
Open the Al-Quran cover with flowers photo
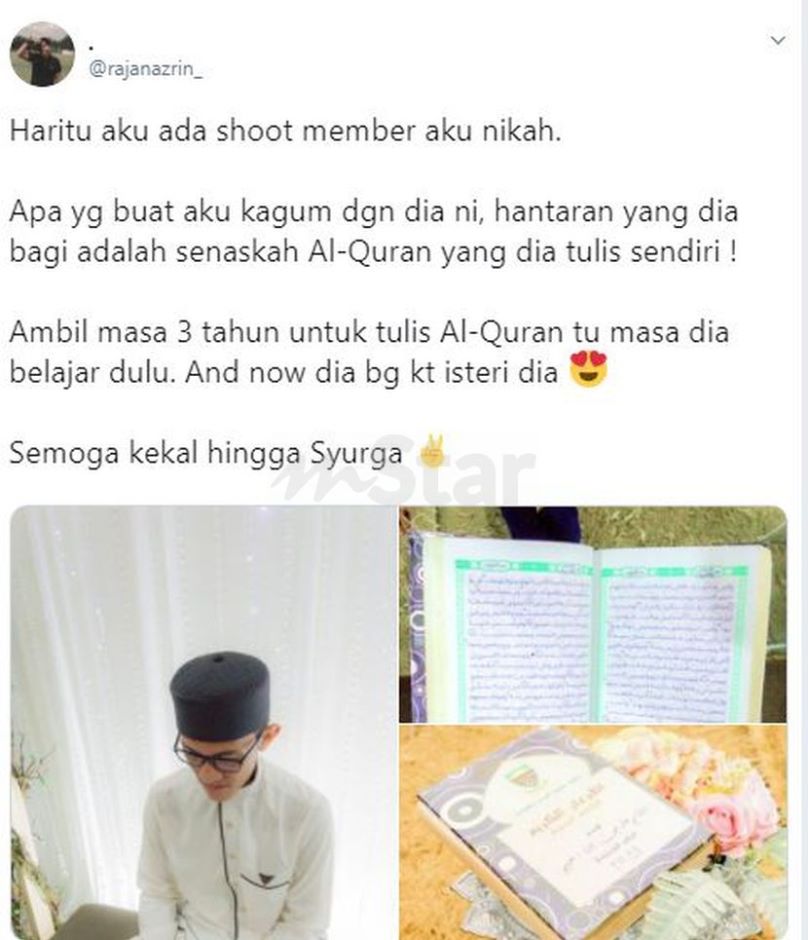pos(593,832)
